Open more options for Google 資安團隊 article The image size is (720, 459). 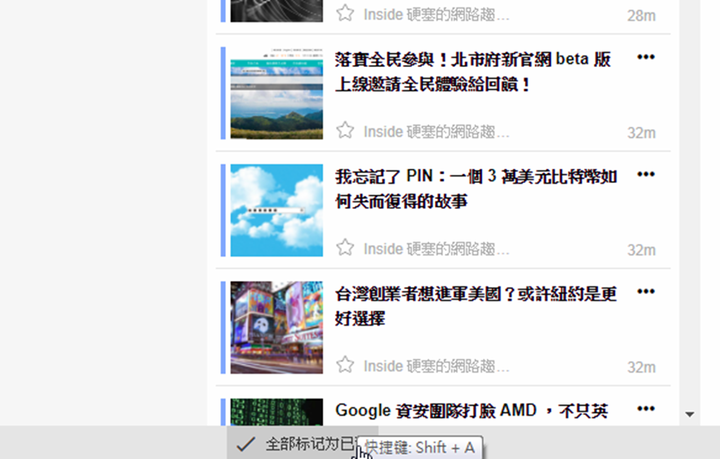(646, 408)
